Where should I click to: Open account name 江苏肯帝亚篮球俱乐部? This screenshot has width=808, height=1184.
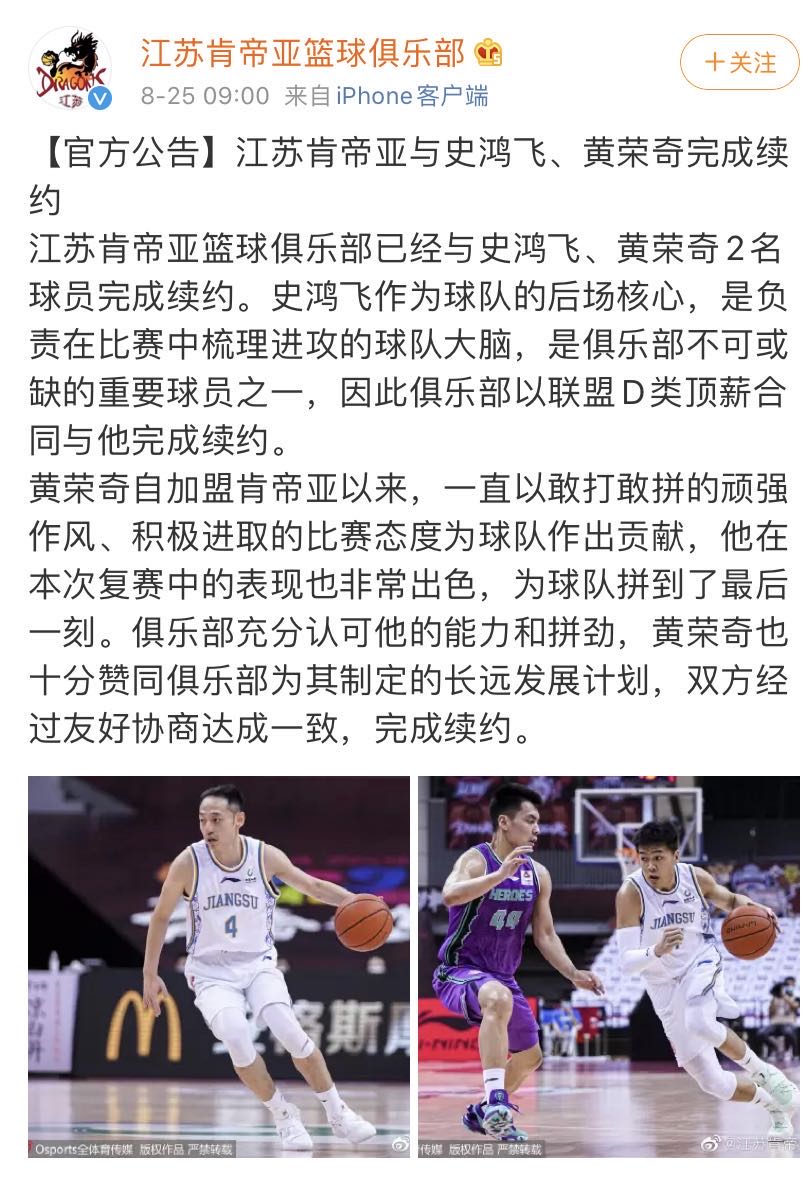coord(302,52)
